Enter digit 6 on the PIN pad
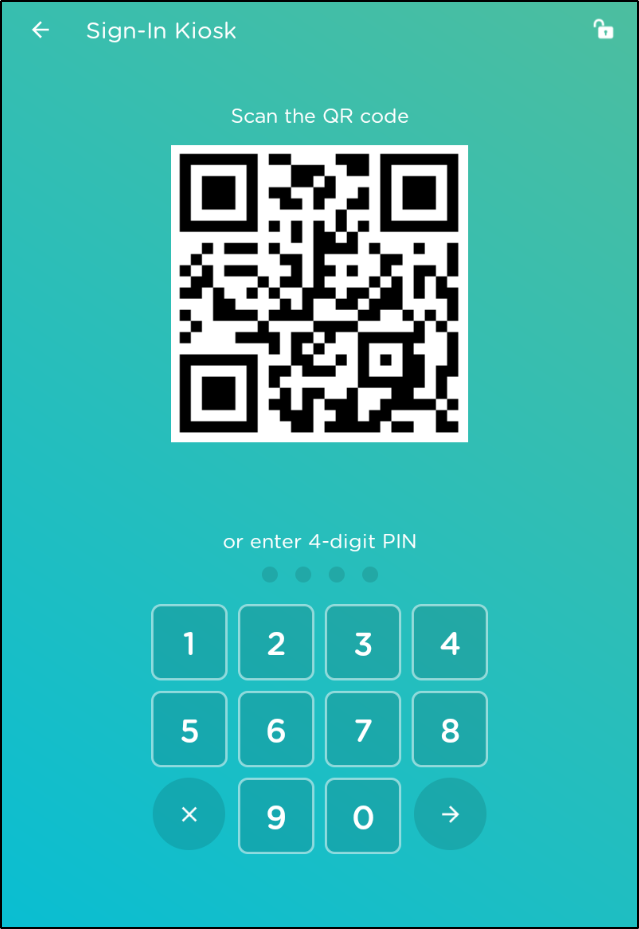This screenshot has height=929, width=639. click(x=276, y=730)
